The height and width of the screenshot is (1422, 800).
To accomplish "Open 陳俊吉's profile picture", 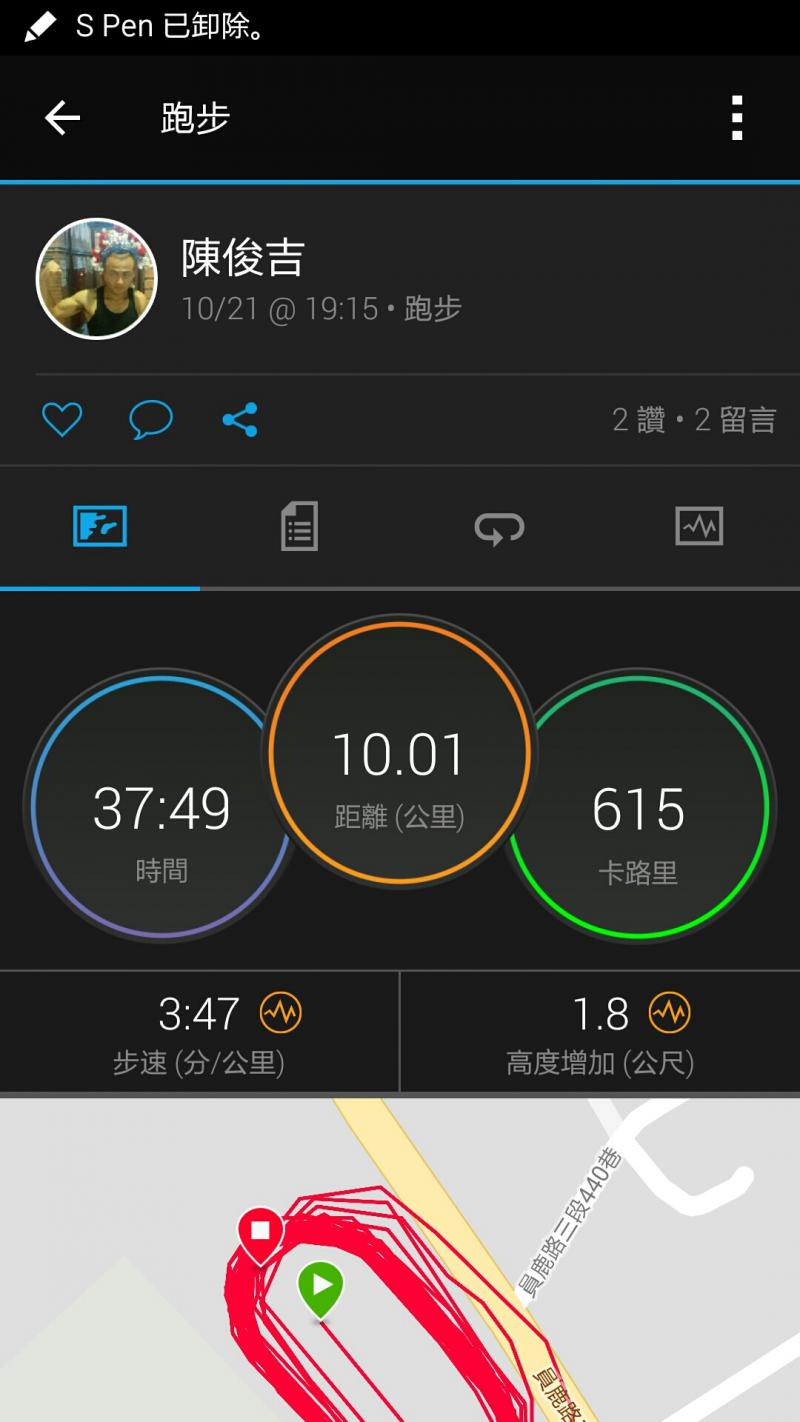I will coord(97,279).
